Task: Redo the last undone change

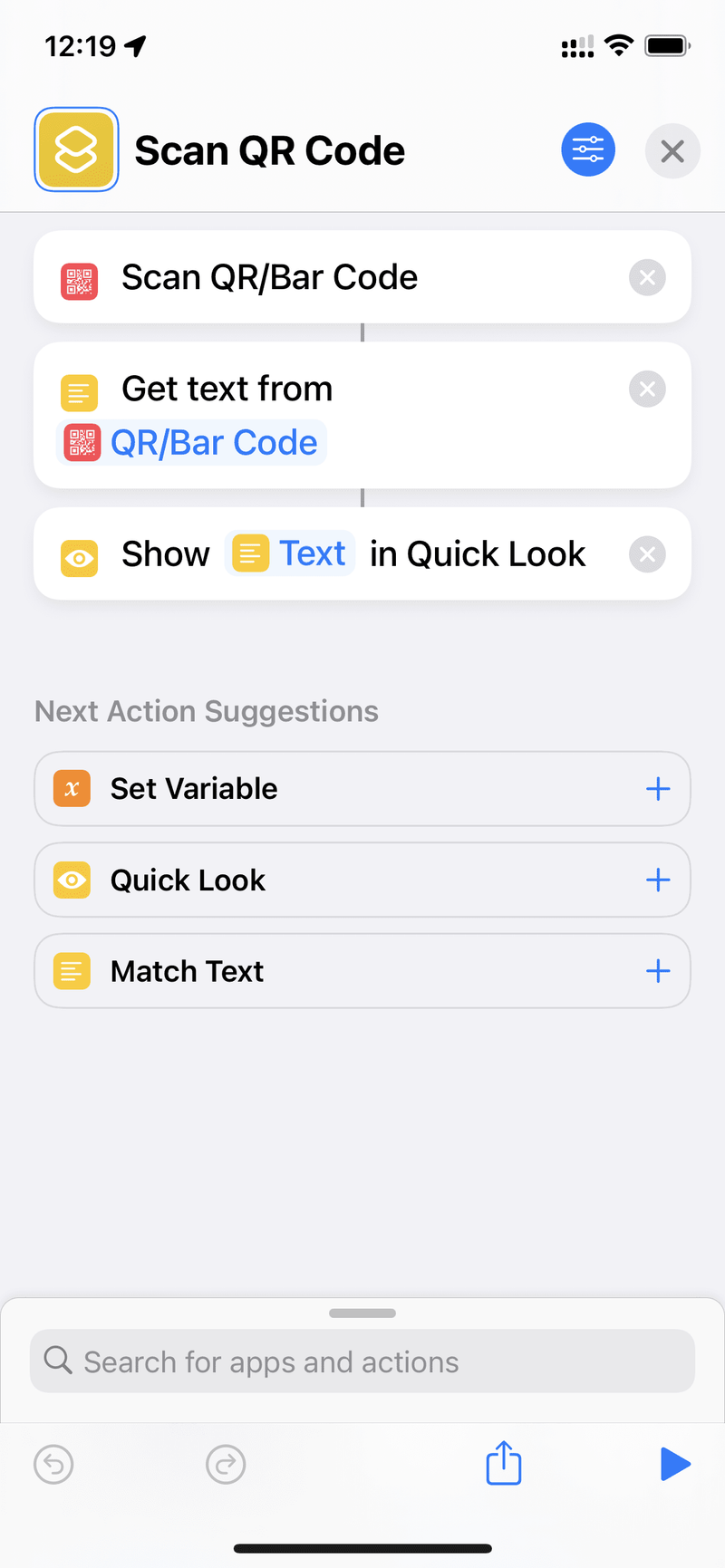Action: (226, 1464)
